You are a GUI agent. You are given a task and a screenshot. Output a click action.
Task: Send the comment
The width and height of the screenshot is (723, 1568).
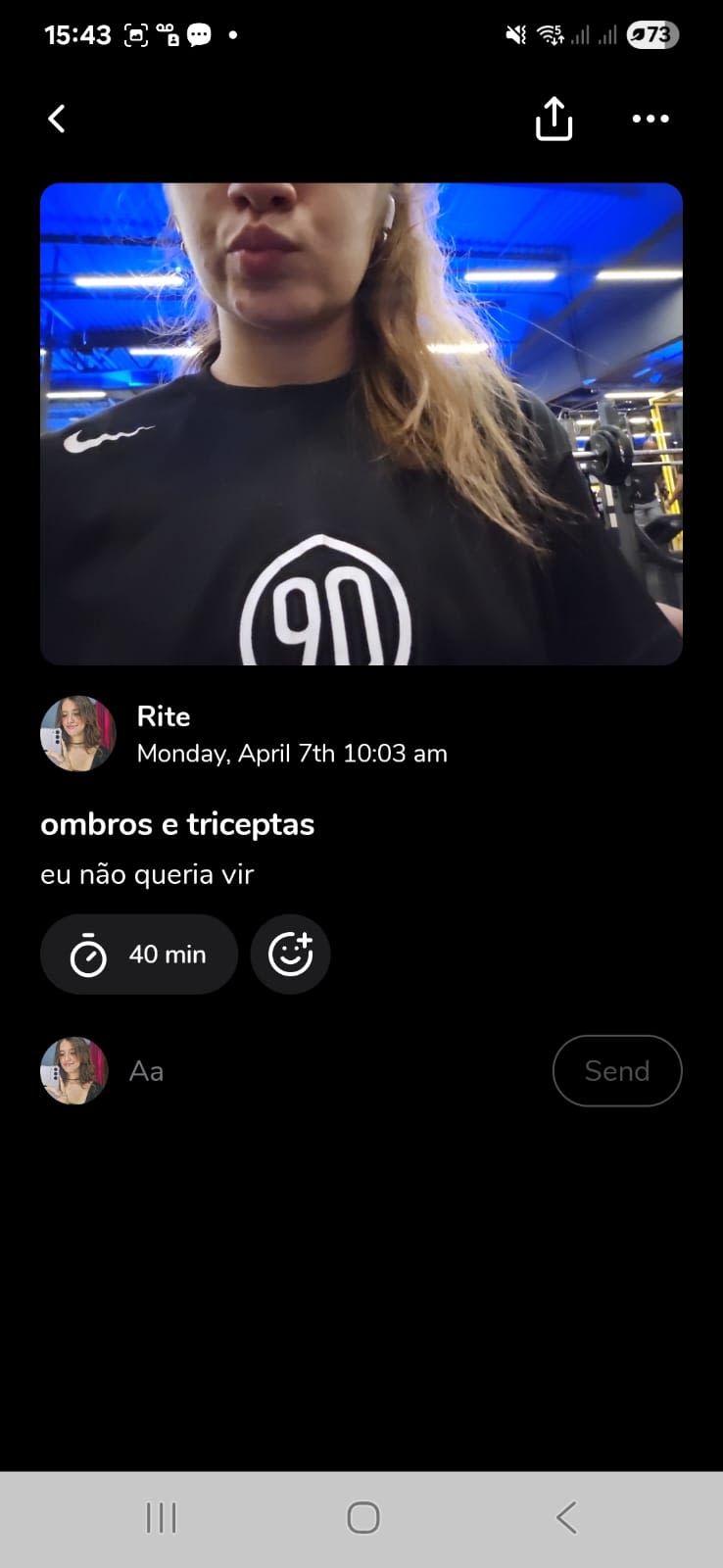(616, 1071)
